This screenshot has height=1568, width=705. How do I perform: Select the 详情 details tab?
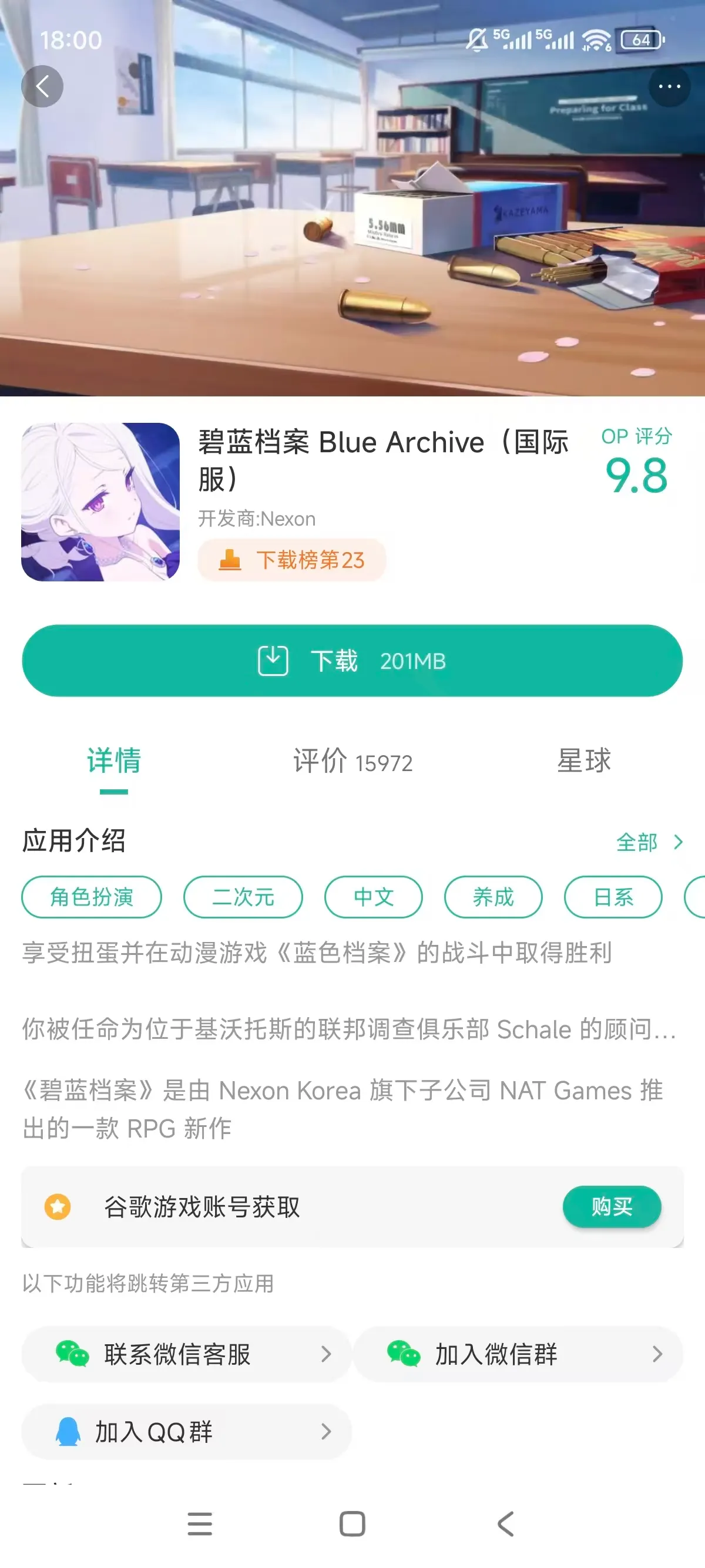coord(114,762)
